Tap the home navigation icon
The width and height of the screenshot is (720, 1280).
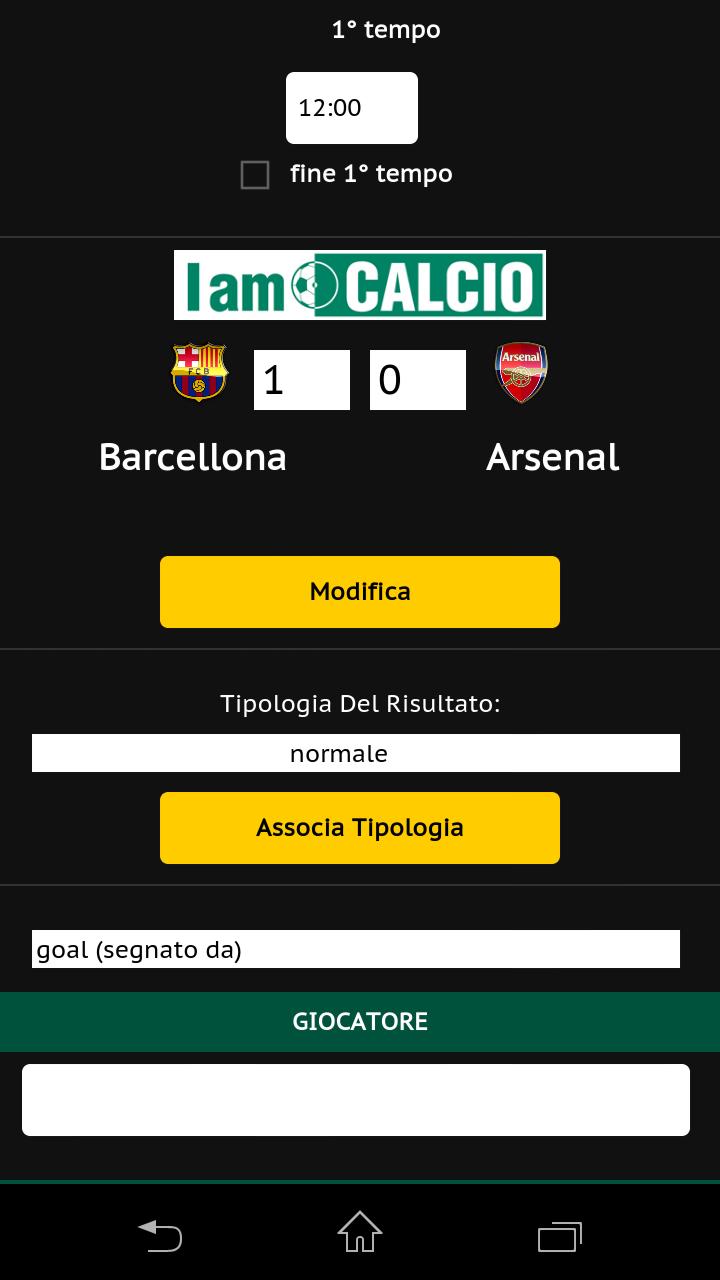point(360,1235)
